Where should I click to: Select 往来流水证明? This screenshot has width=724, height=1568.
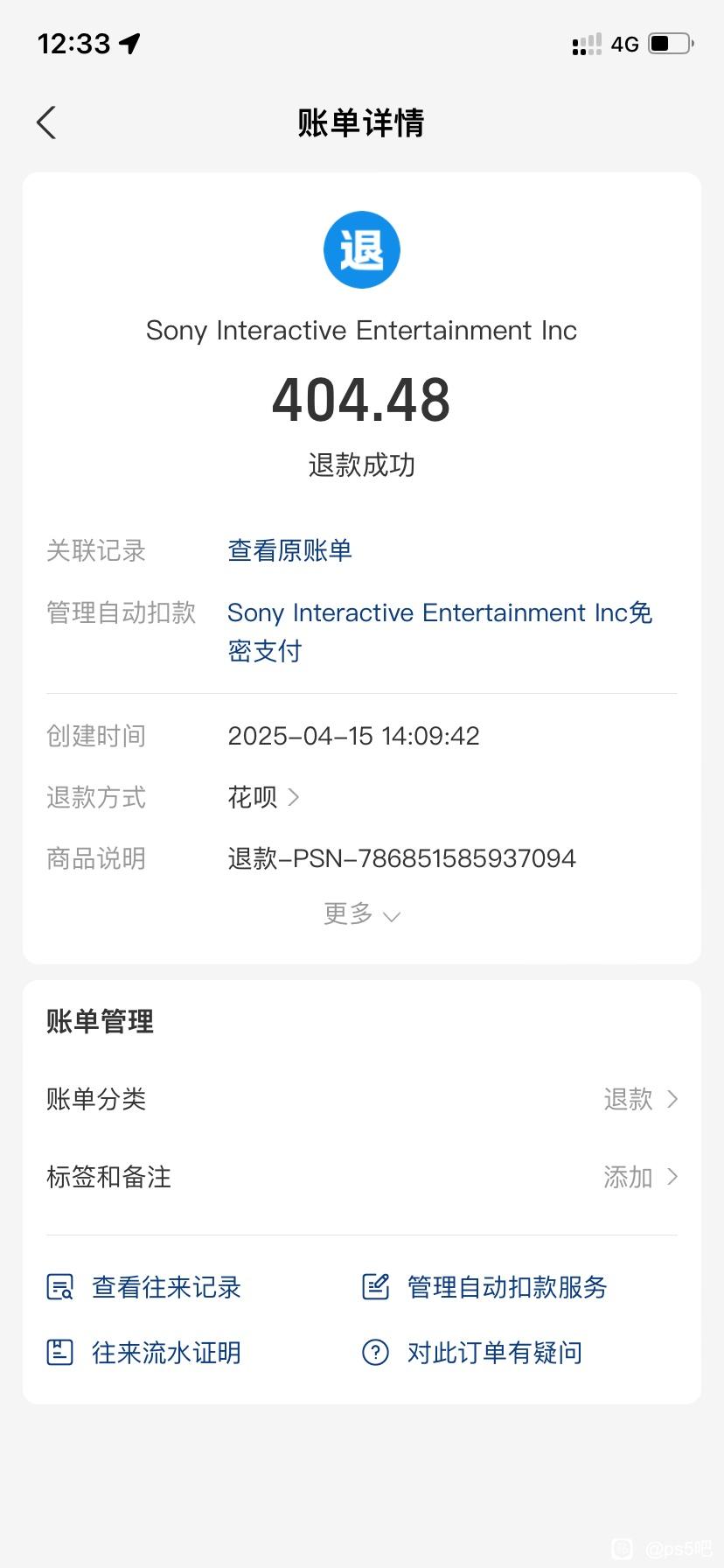click(x=143, y=1353)
